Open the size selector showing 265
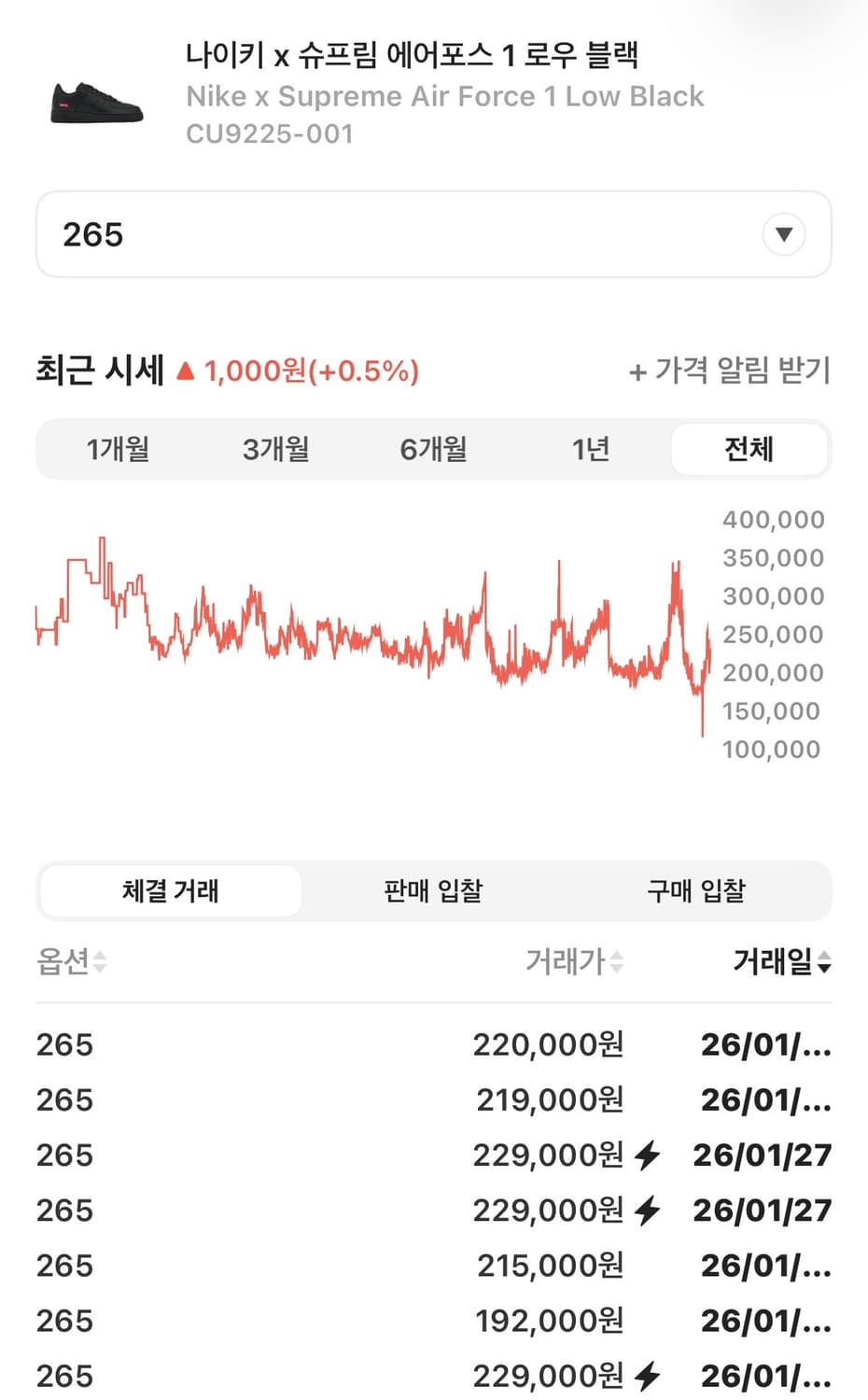 (434, 234)
